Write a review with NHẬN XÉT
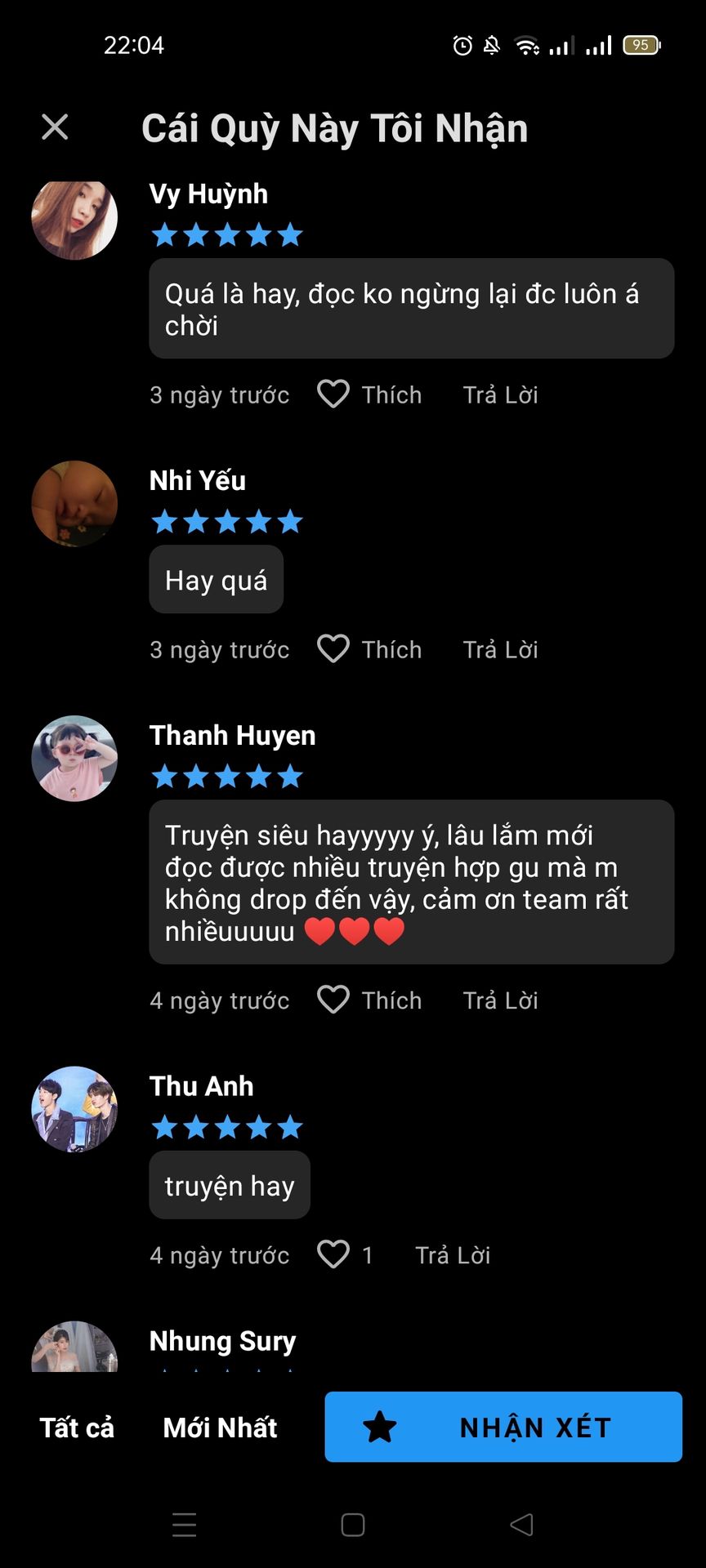 click(x=503, y=1427)
